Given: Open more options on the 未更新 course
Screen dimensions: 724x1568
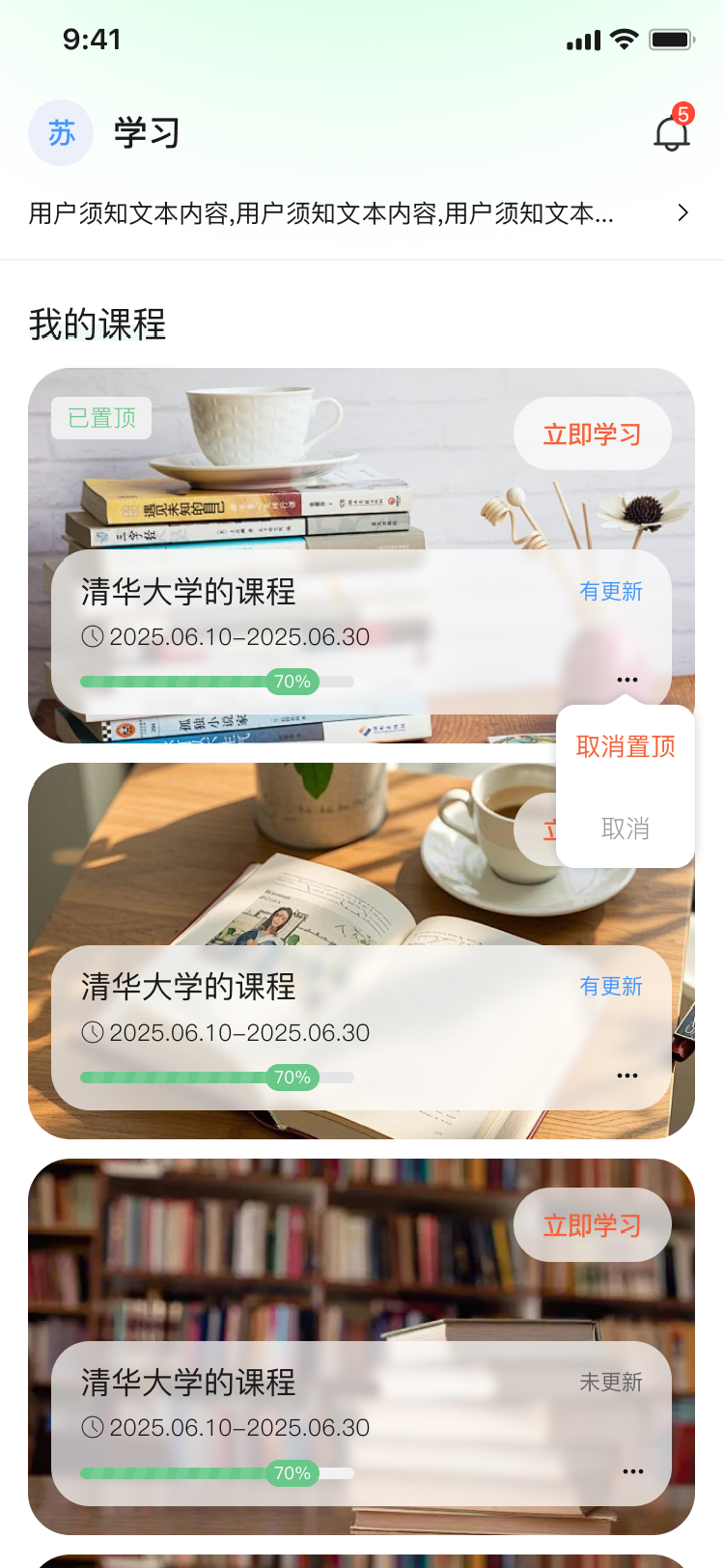Looking at the screenshot, I should tap(633, 1471).
